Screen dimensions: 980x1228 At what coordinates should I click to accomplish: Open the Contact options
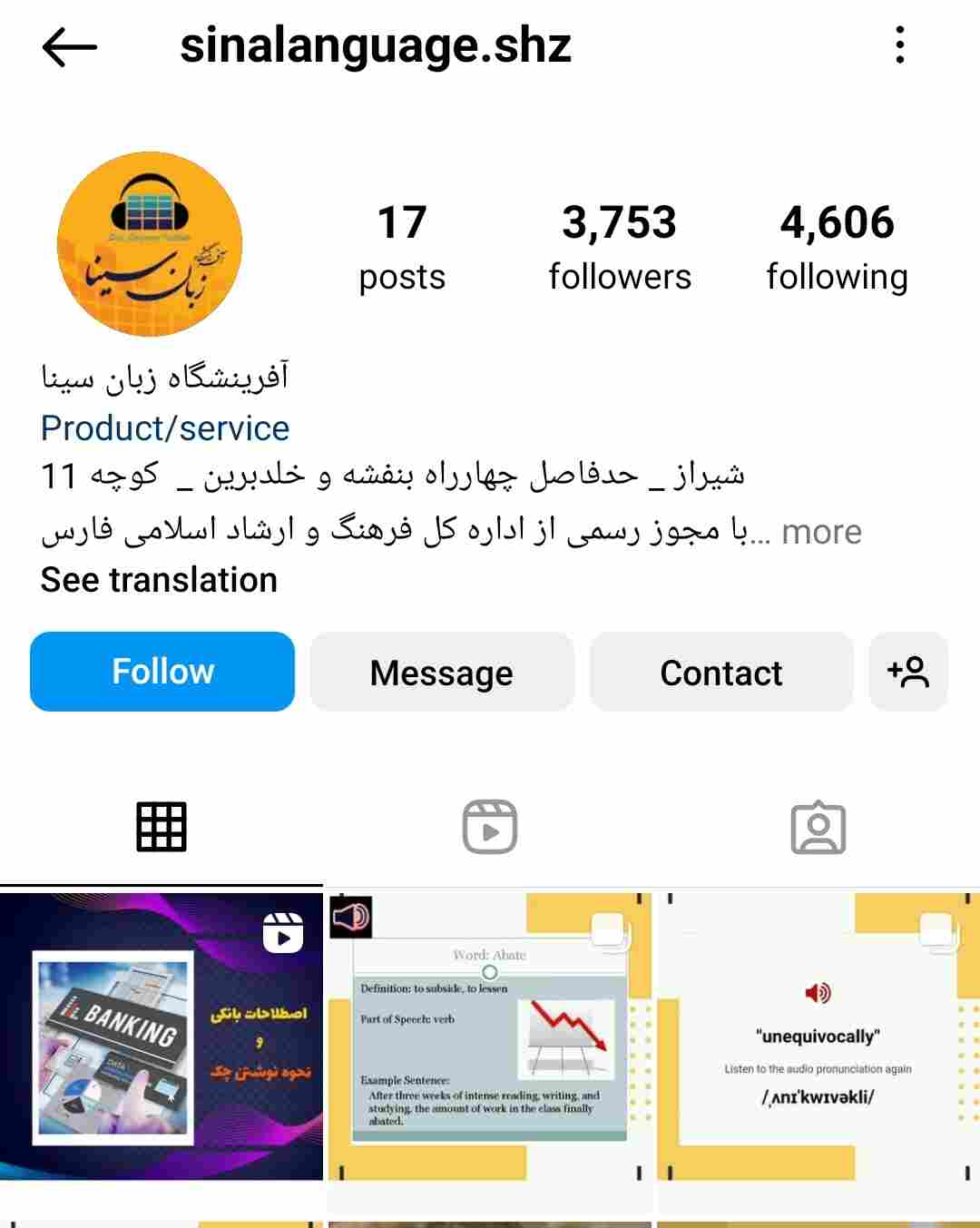coord(721,672)
